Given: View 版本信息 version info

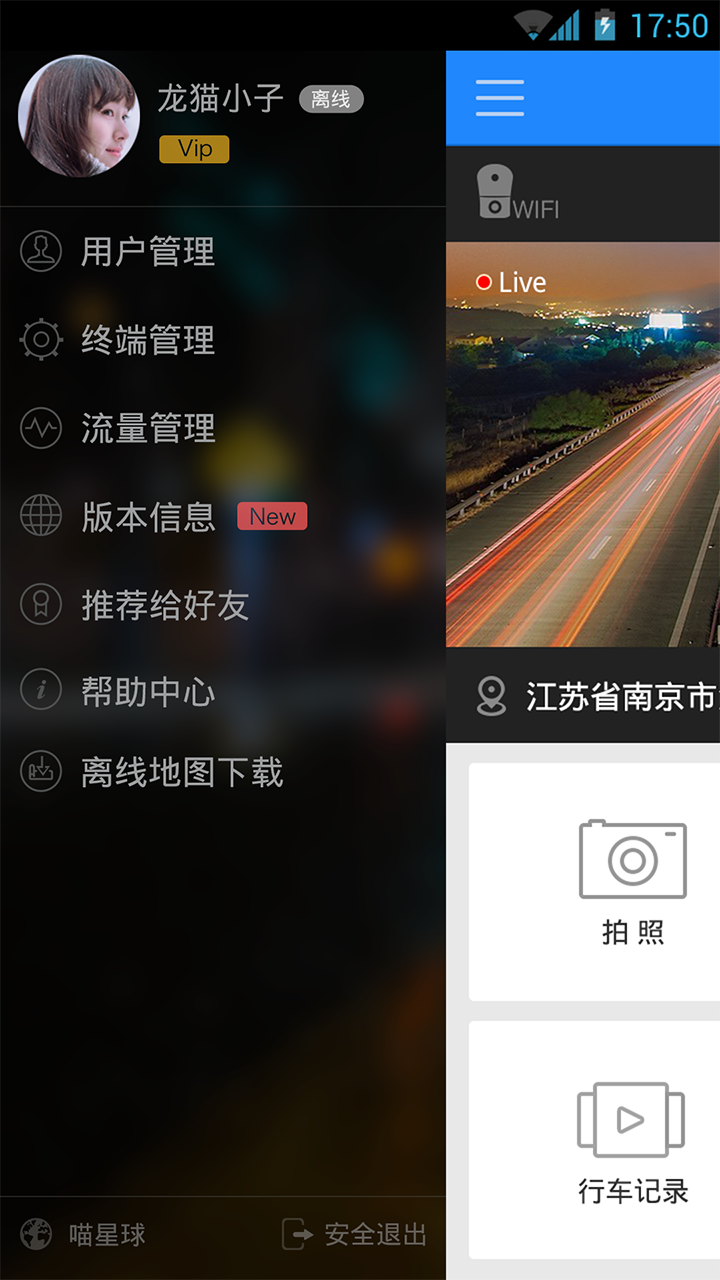Looking at the screenshot, I should [x=147, y=516].
